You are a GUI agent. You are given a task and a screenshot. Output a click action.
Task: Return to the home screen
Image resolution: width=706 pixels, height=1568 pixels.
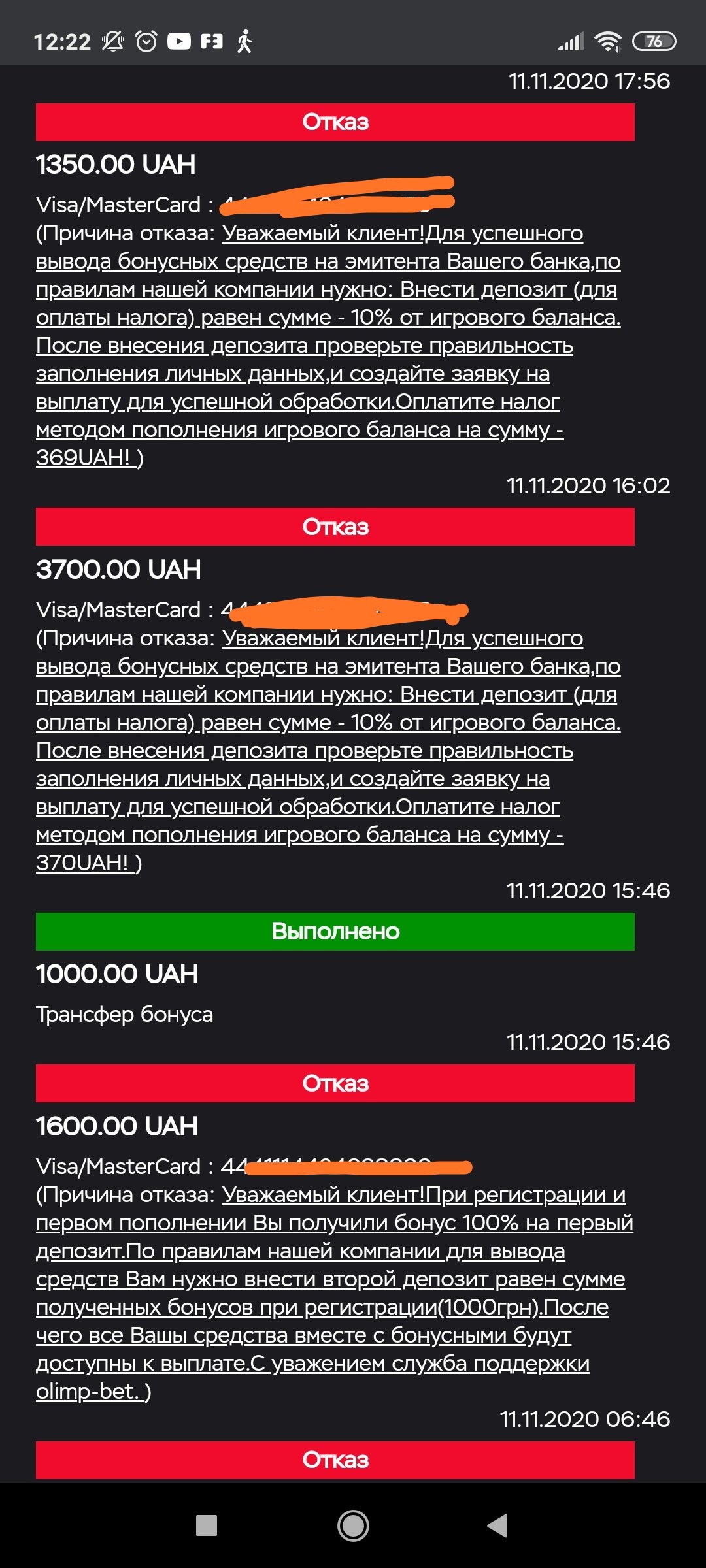click(x=353, y=1526)
